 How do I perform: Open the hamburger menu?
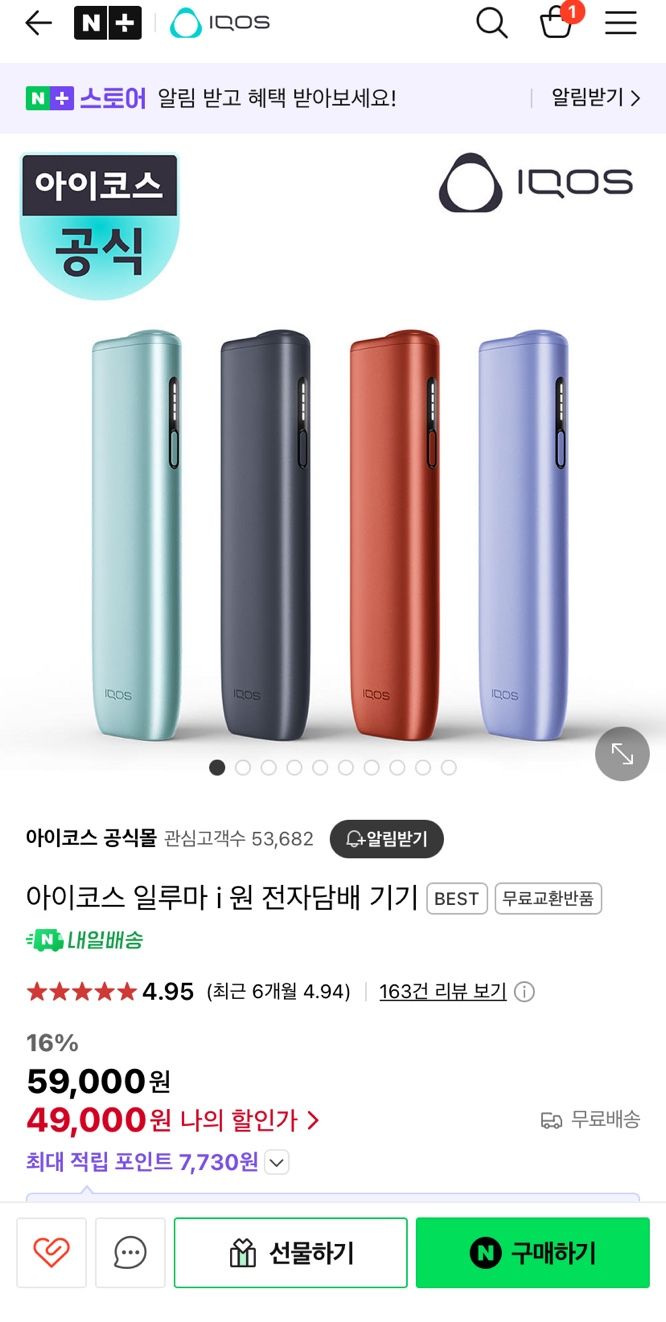point(621,23)
